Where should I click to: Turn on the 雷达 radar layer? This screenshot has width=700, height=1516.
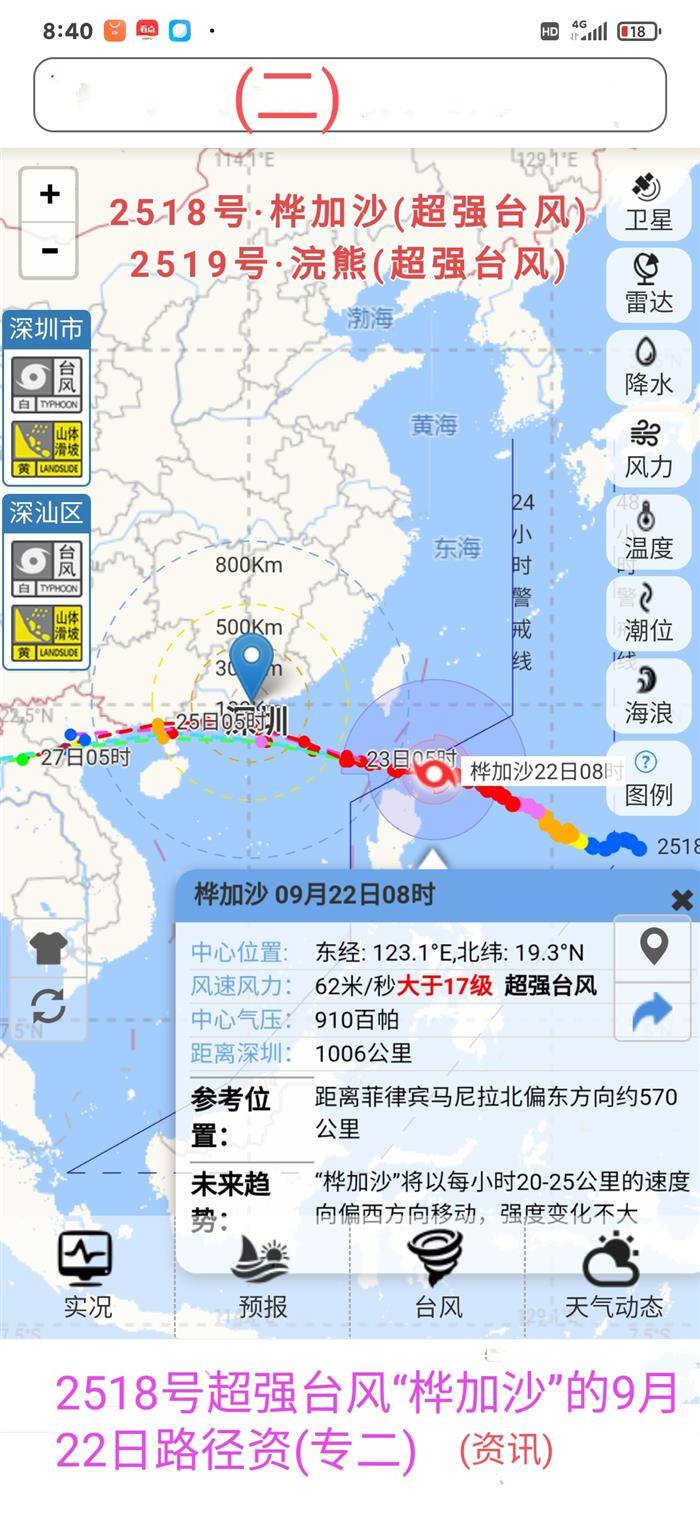(648, 285)
